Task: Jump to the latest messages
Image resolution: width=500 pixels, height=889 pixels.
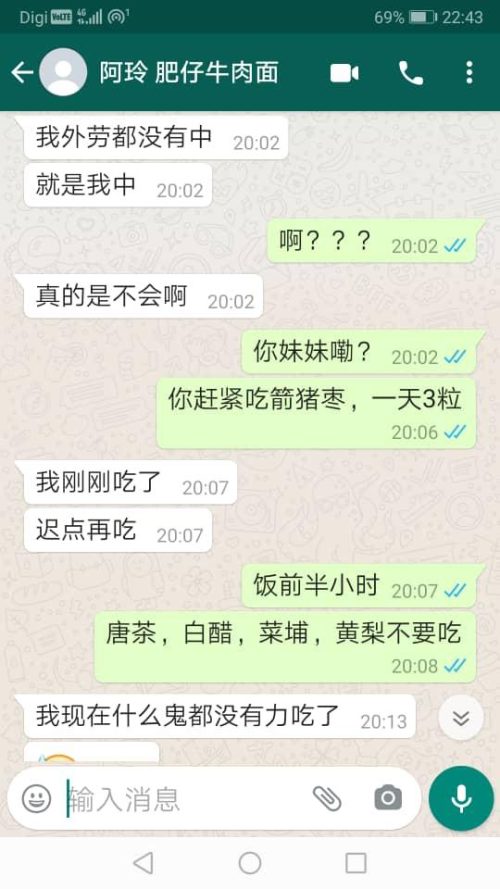Action: (x=461, y=718)
